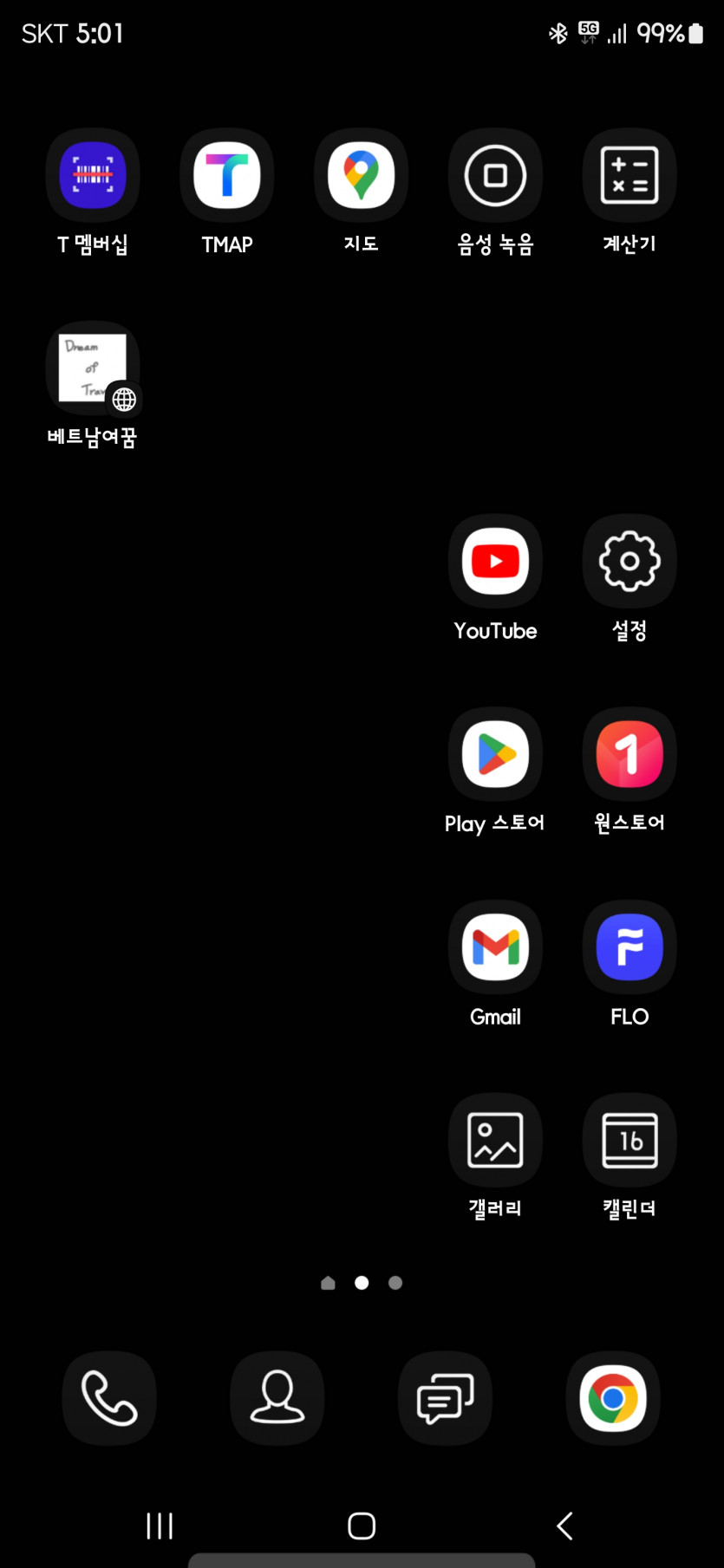Open the Contacts app in the dock
The image size is (724, 1568).
277,1398
